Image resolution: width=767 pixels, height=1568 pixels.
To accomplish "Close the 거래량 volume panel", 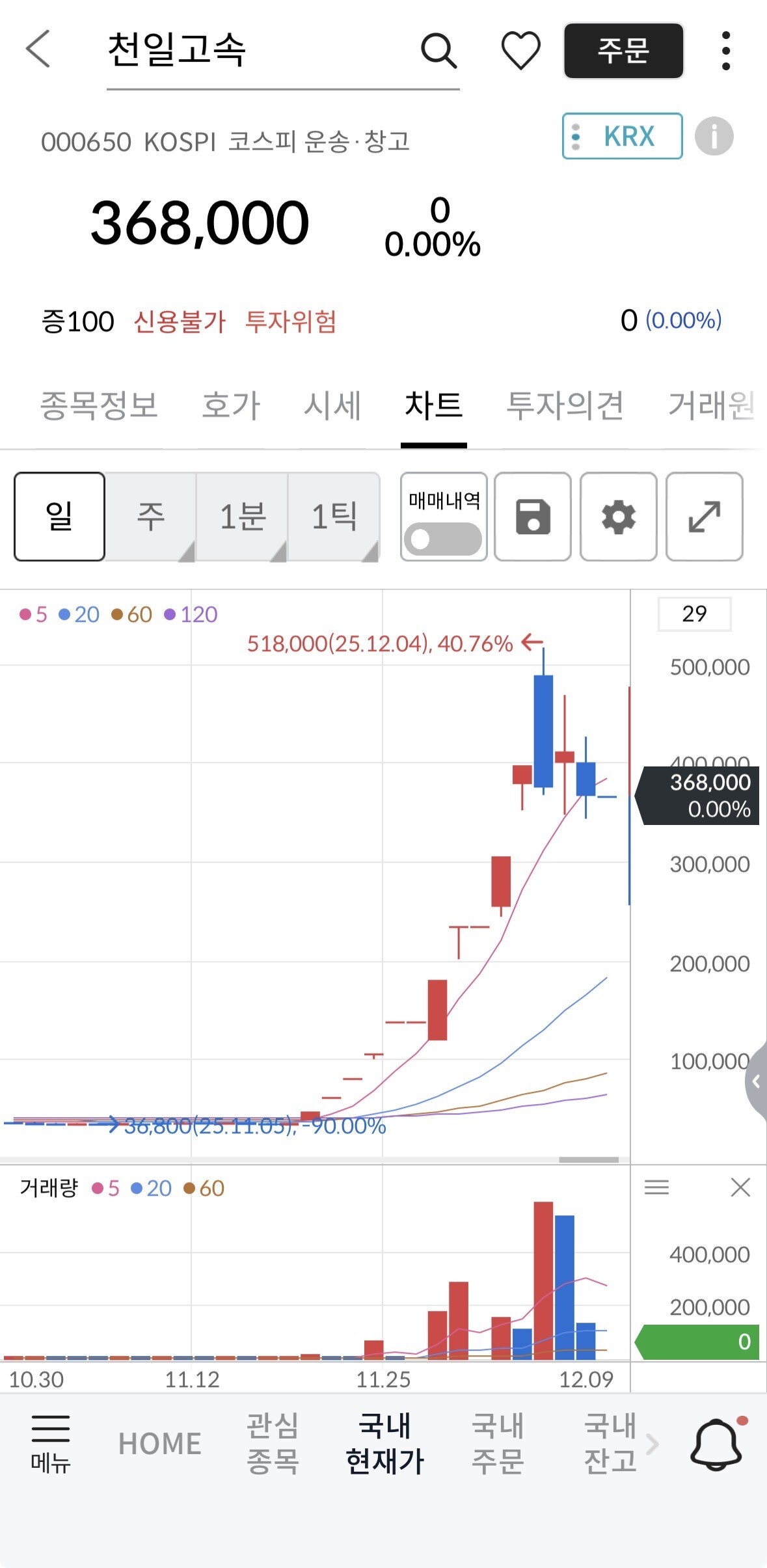I will click(x=740, y=1187).
